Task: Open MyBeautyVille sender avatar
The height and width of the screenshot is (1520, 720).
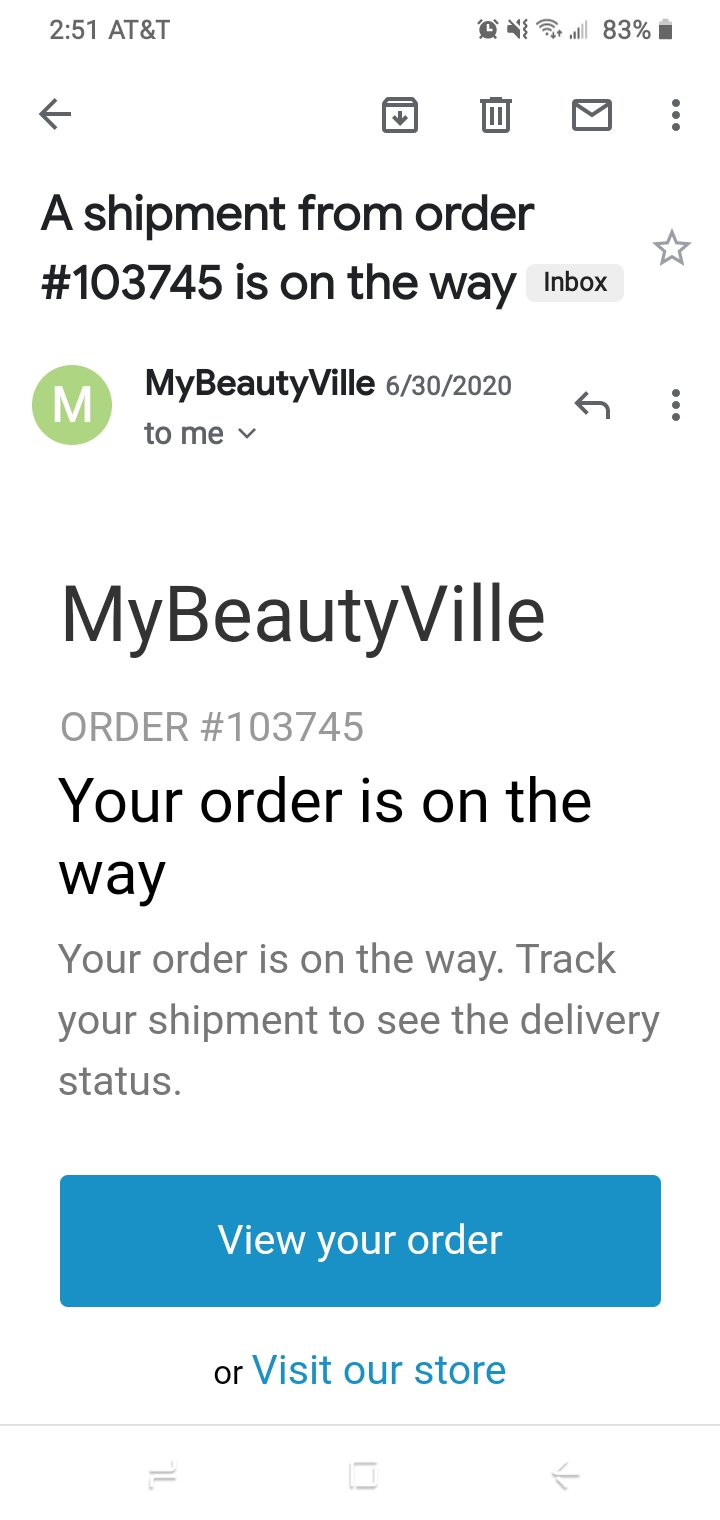Action: tap(72, 405)
